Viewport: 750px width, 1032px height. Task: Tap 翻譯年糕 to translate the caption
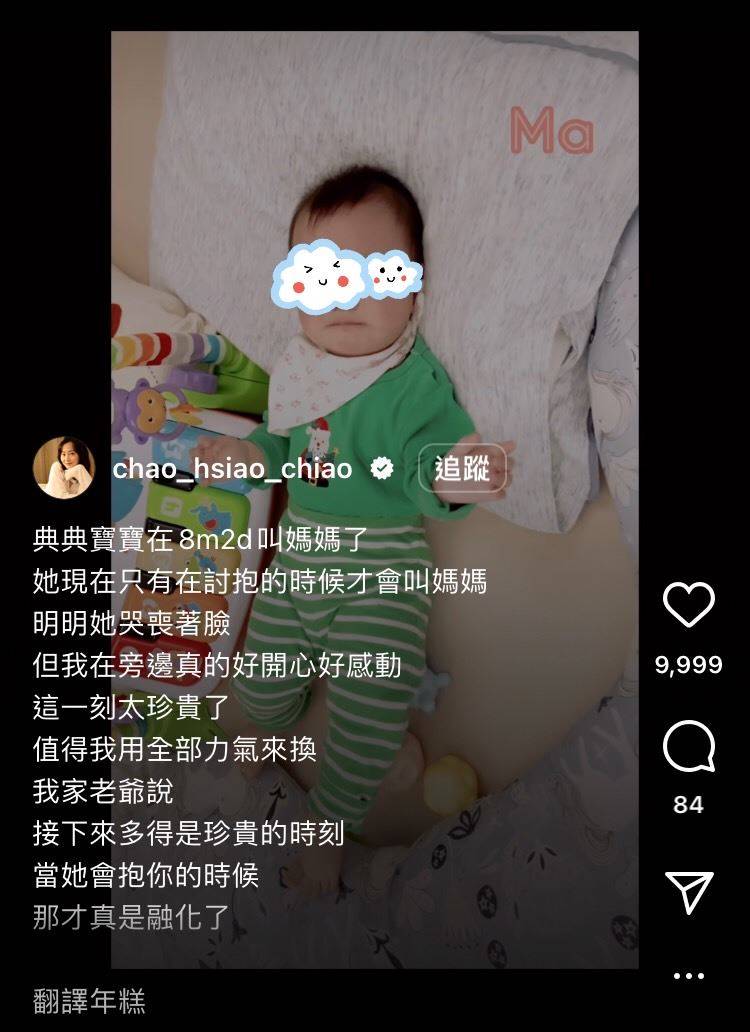(89, 1001)
